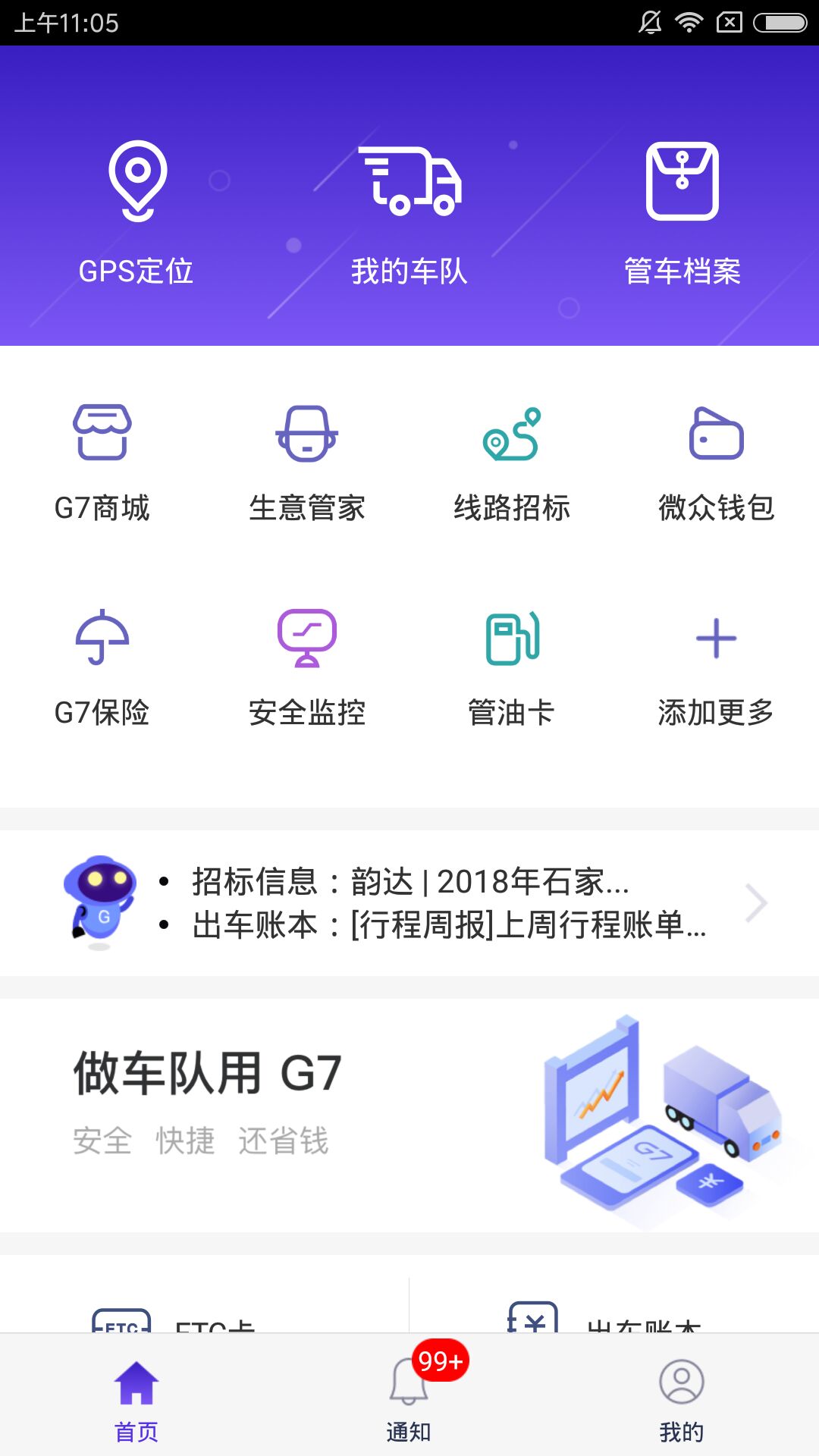This screenshot has height=1456, width=819.
Task: Open 线路招标 route bidding
Action: pos(512,463)
